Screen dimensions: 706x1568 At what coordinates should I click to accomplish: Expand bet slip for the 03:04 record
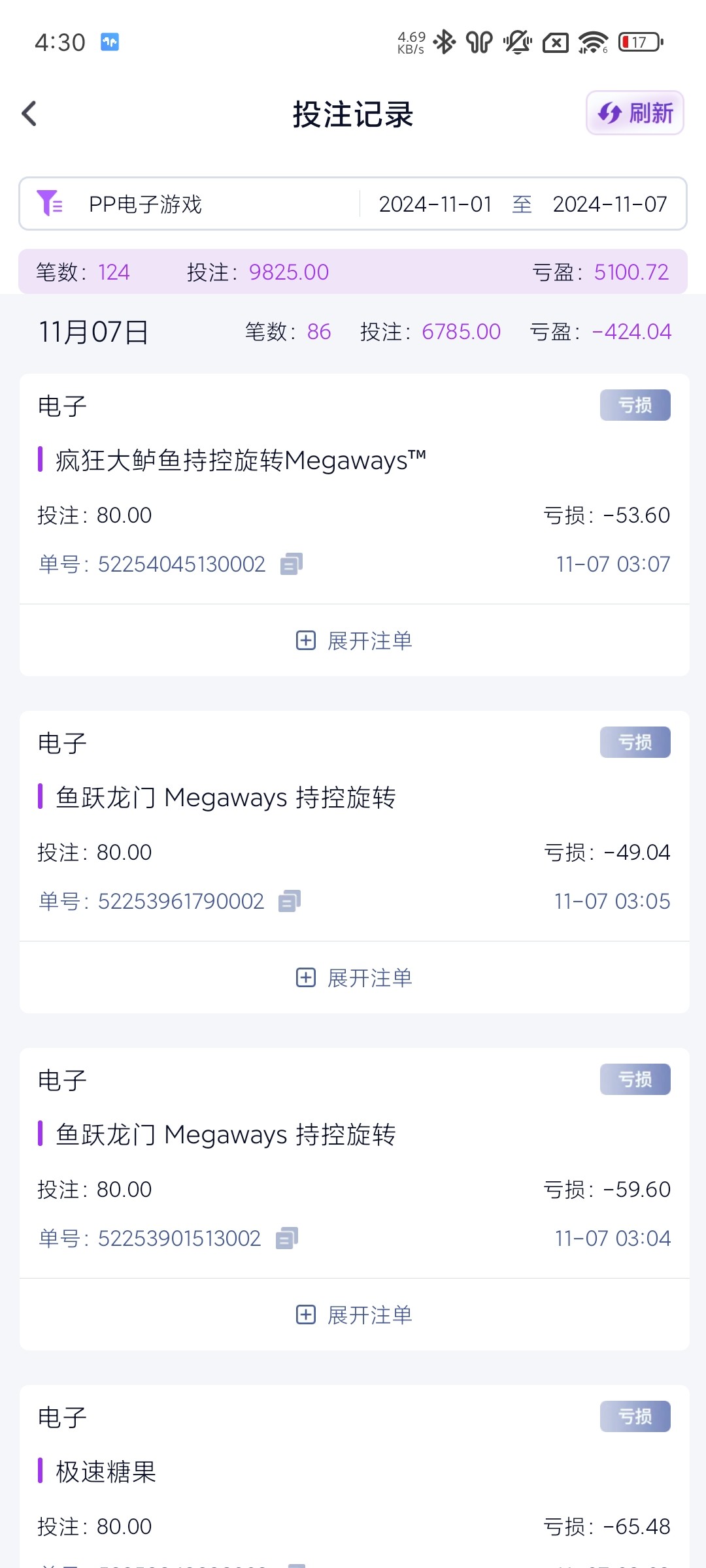pos(354,1315)
